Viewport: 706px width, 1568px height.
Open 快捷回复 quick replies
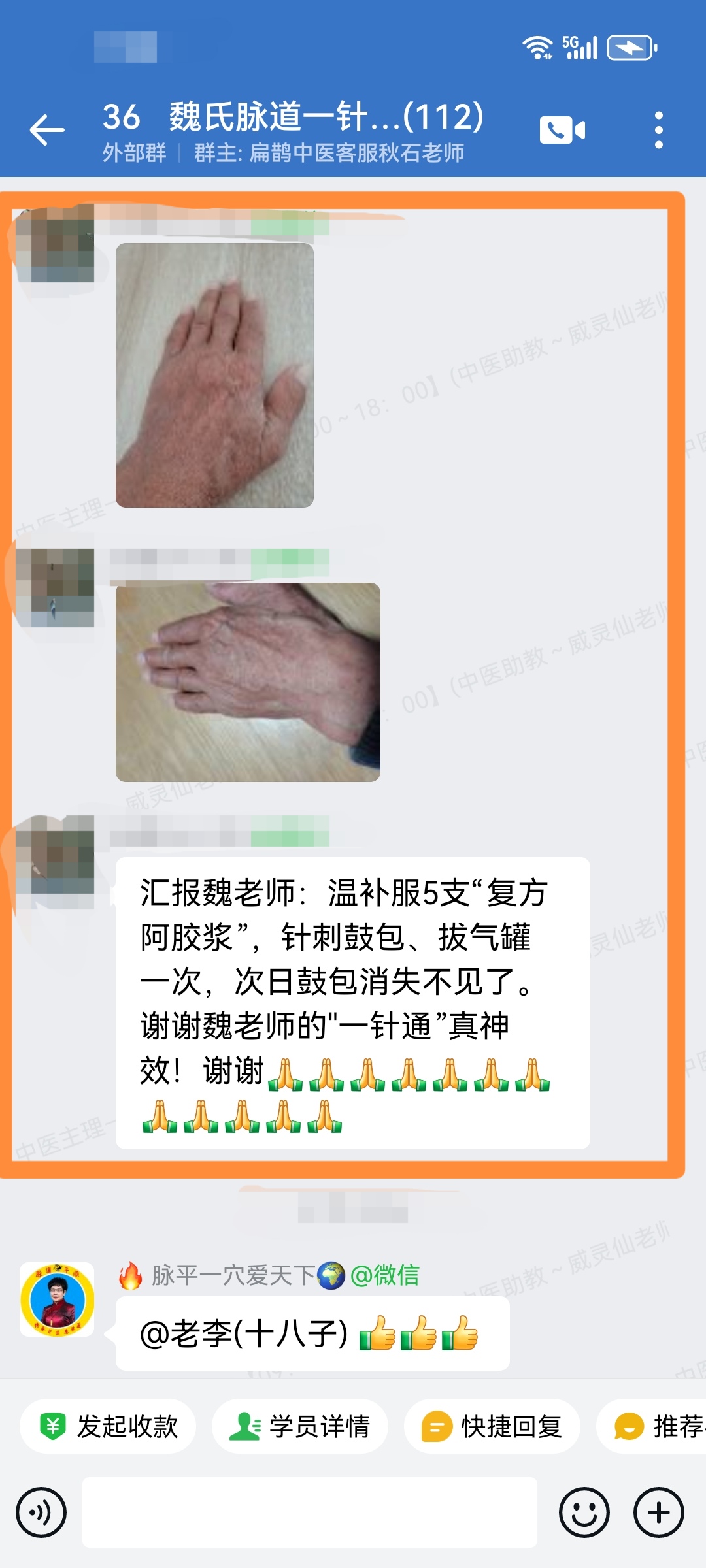tap(492, 1426)
